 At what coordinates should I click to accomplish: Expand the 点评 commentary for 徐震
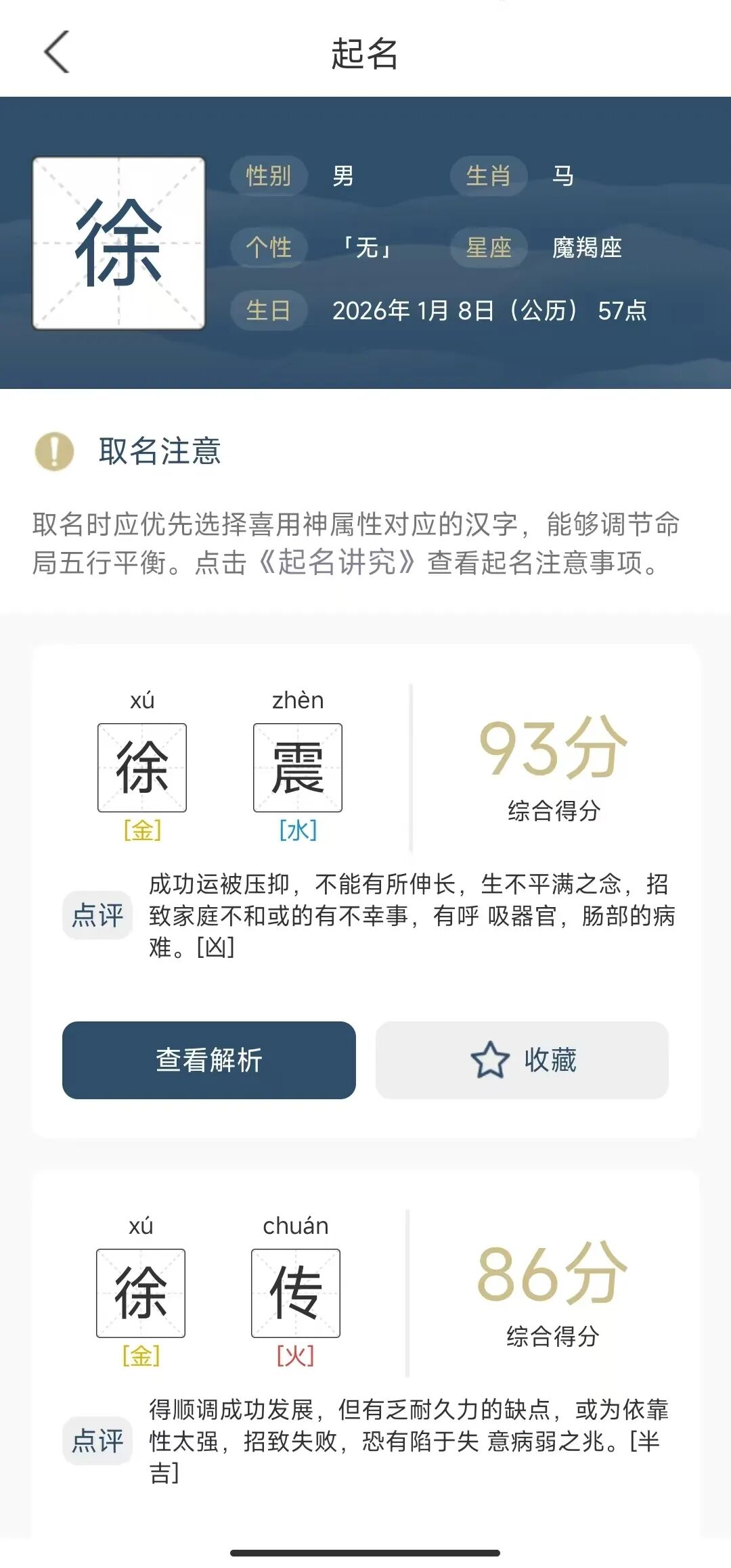coord(97,915)
